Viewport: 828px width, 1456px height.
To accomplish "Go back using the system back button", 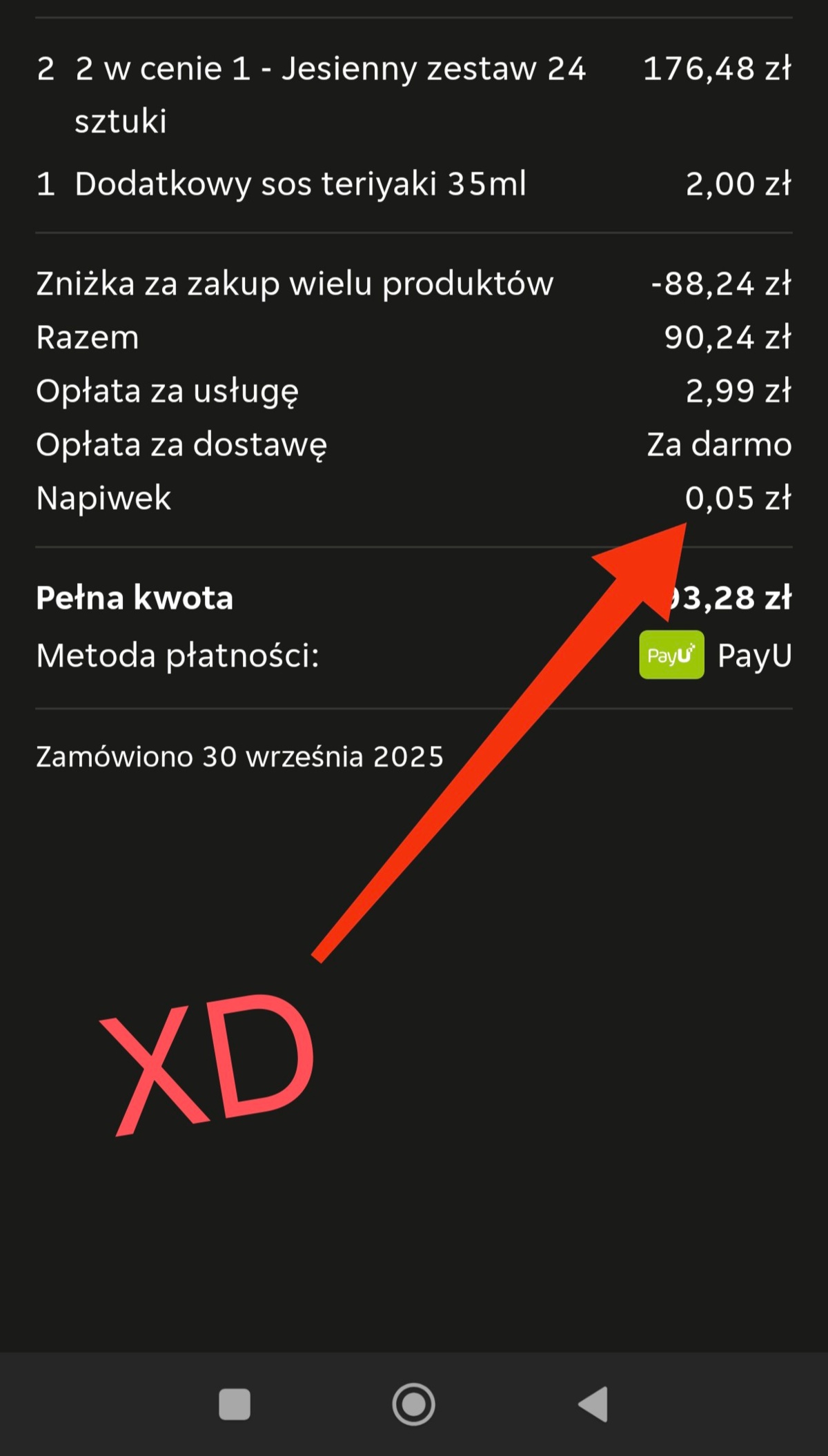I will [x=593, y=1404].
